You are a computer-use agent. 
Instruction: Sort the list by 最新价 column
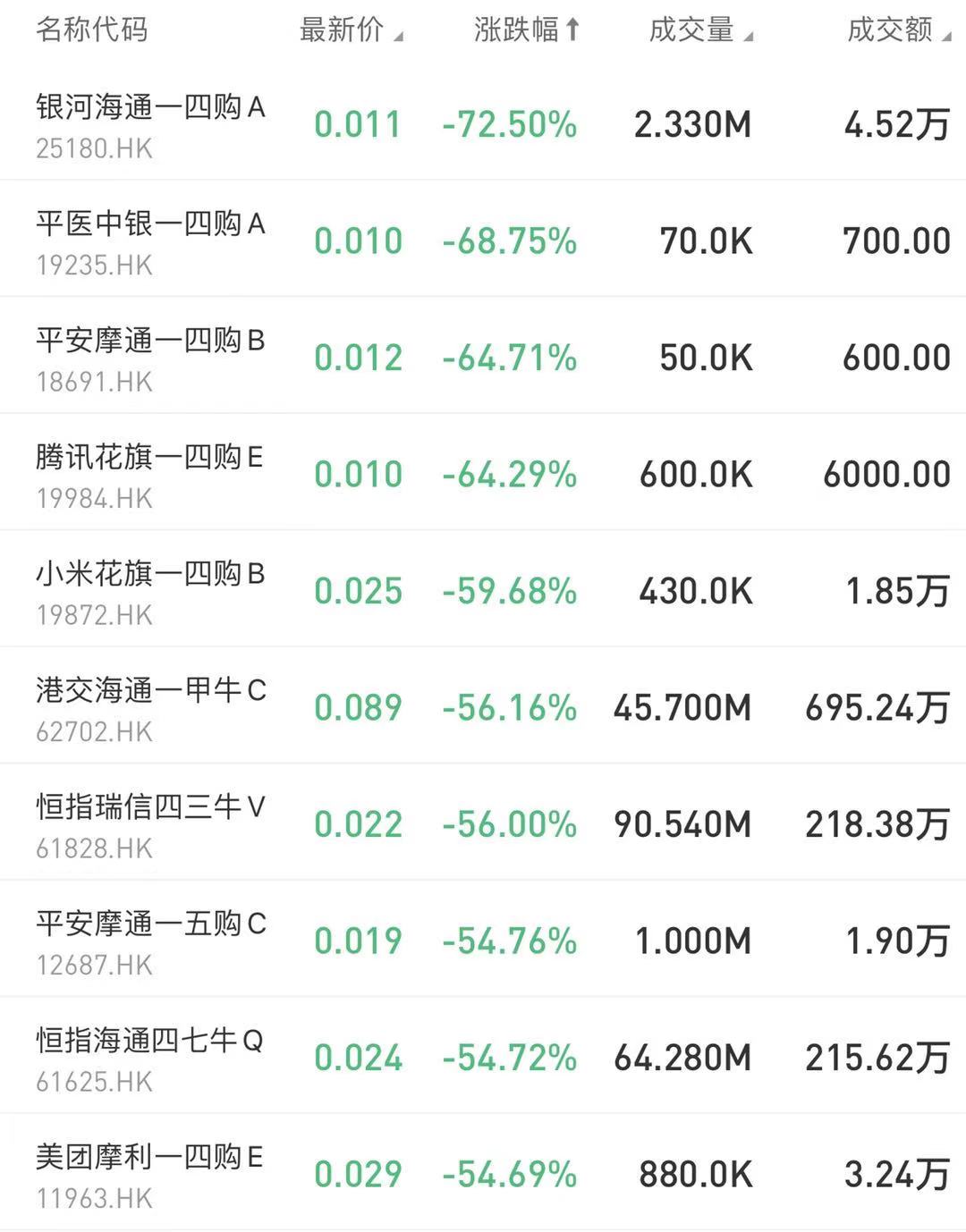[350, 30]
